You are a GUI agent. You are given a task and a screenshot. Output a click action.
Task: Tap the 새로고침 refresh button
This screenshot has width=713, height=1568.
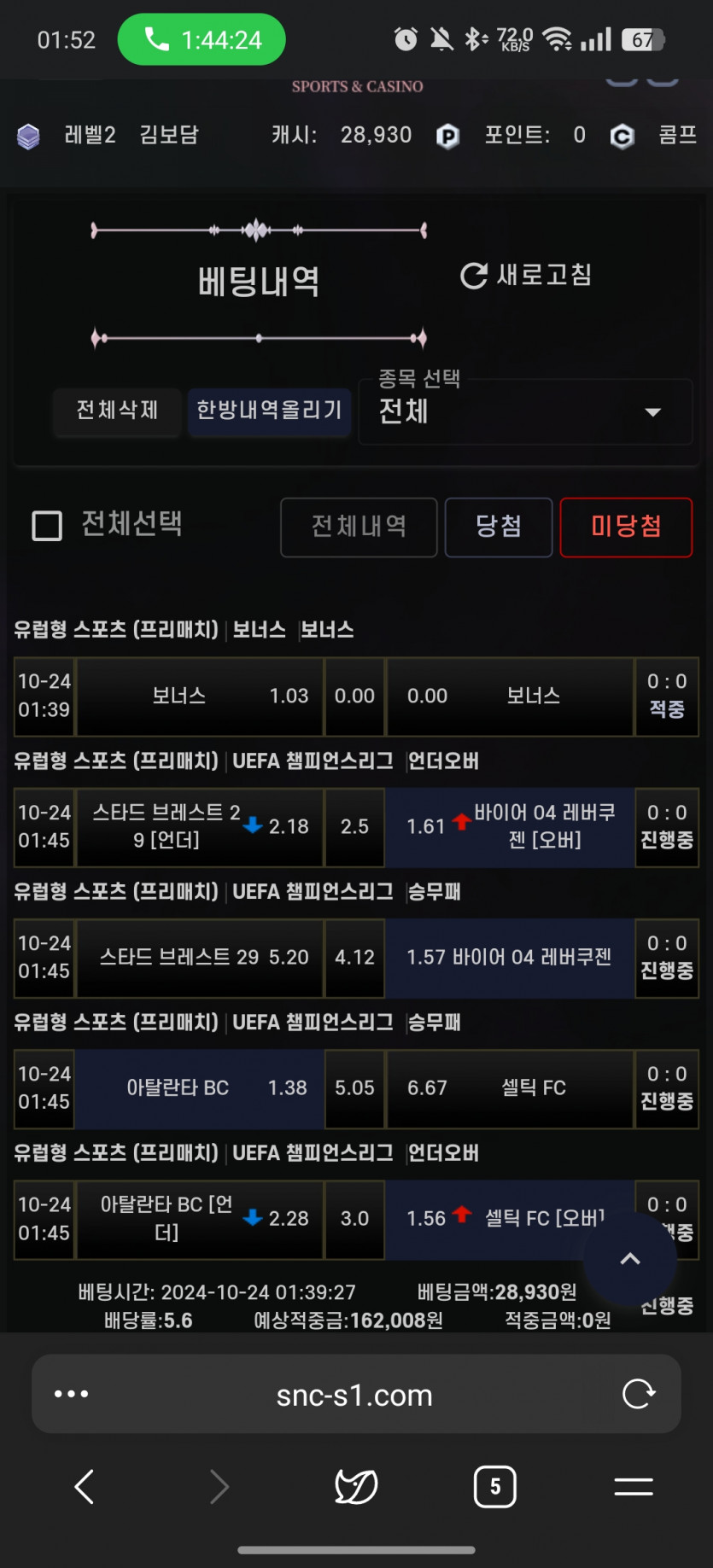(x=526, y=275)
